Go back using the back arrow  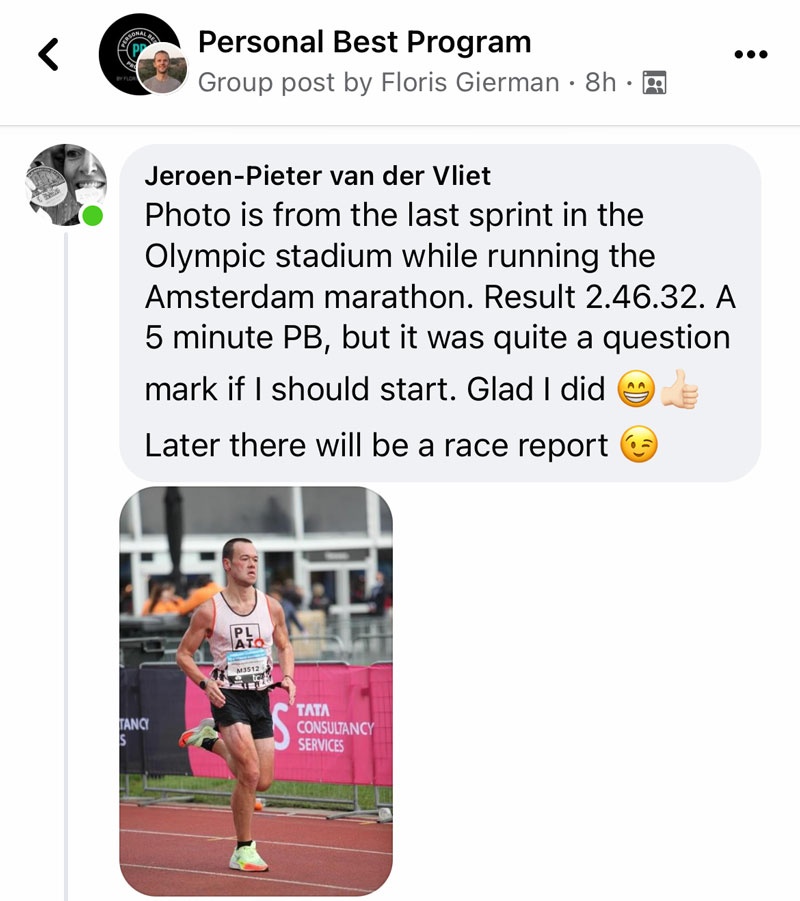49,56
